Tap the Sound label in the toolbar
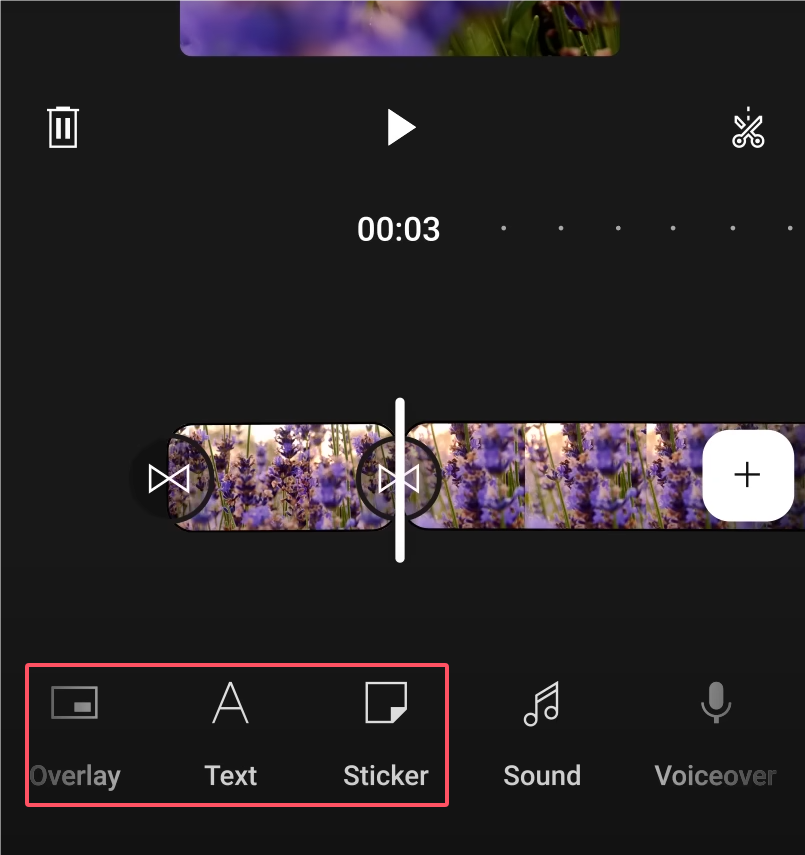Image resolution: width=805 pixels, height=855 pixels. 541,775
